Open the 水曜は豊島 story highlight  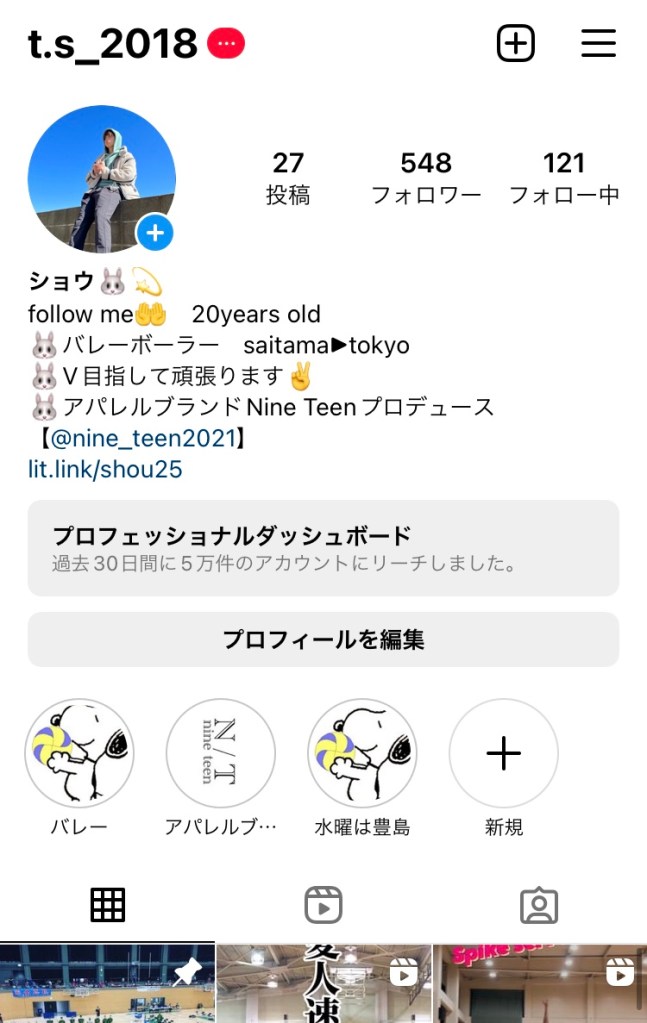(362, 753)
